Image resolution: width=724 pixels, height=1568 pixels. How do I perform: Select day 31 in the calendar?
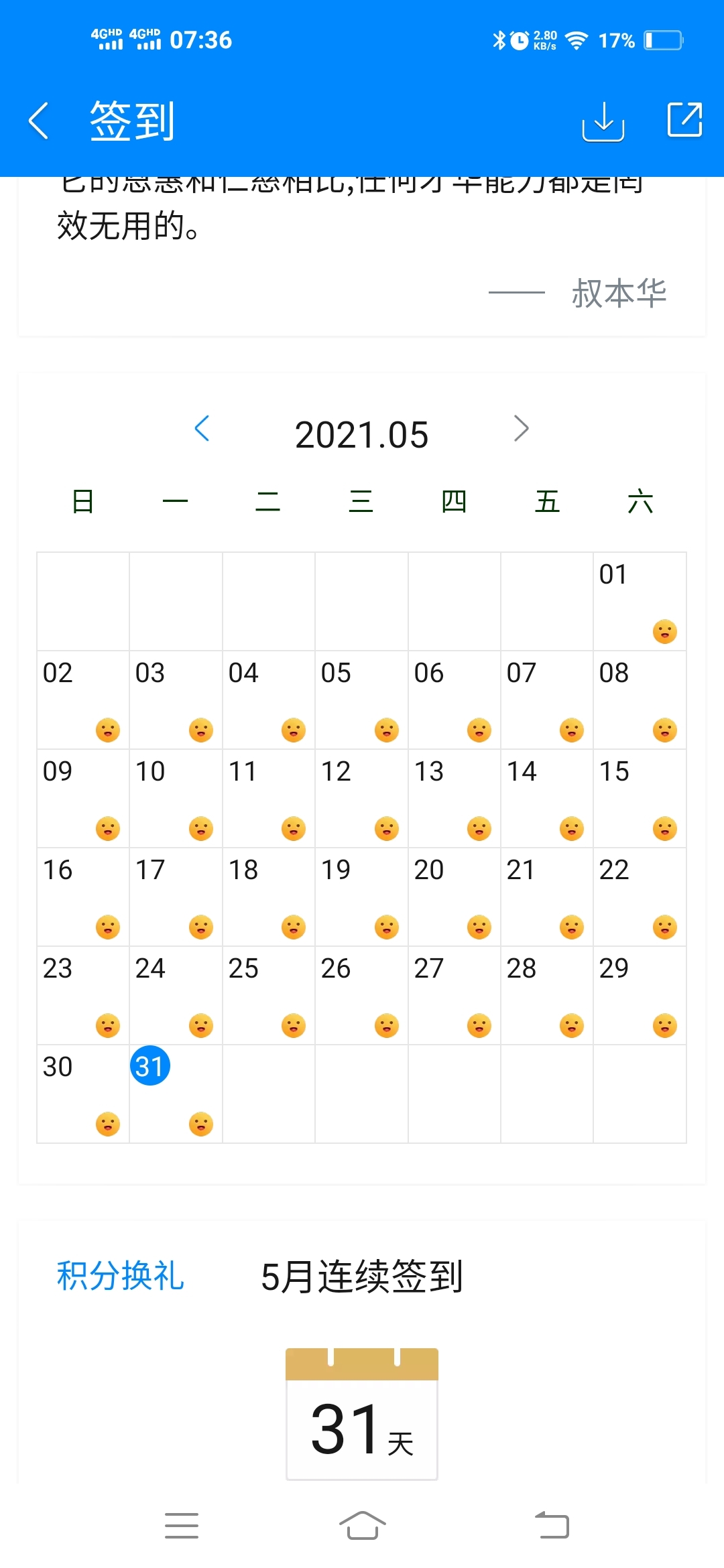point(149,1065)
